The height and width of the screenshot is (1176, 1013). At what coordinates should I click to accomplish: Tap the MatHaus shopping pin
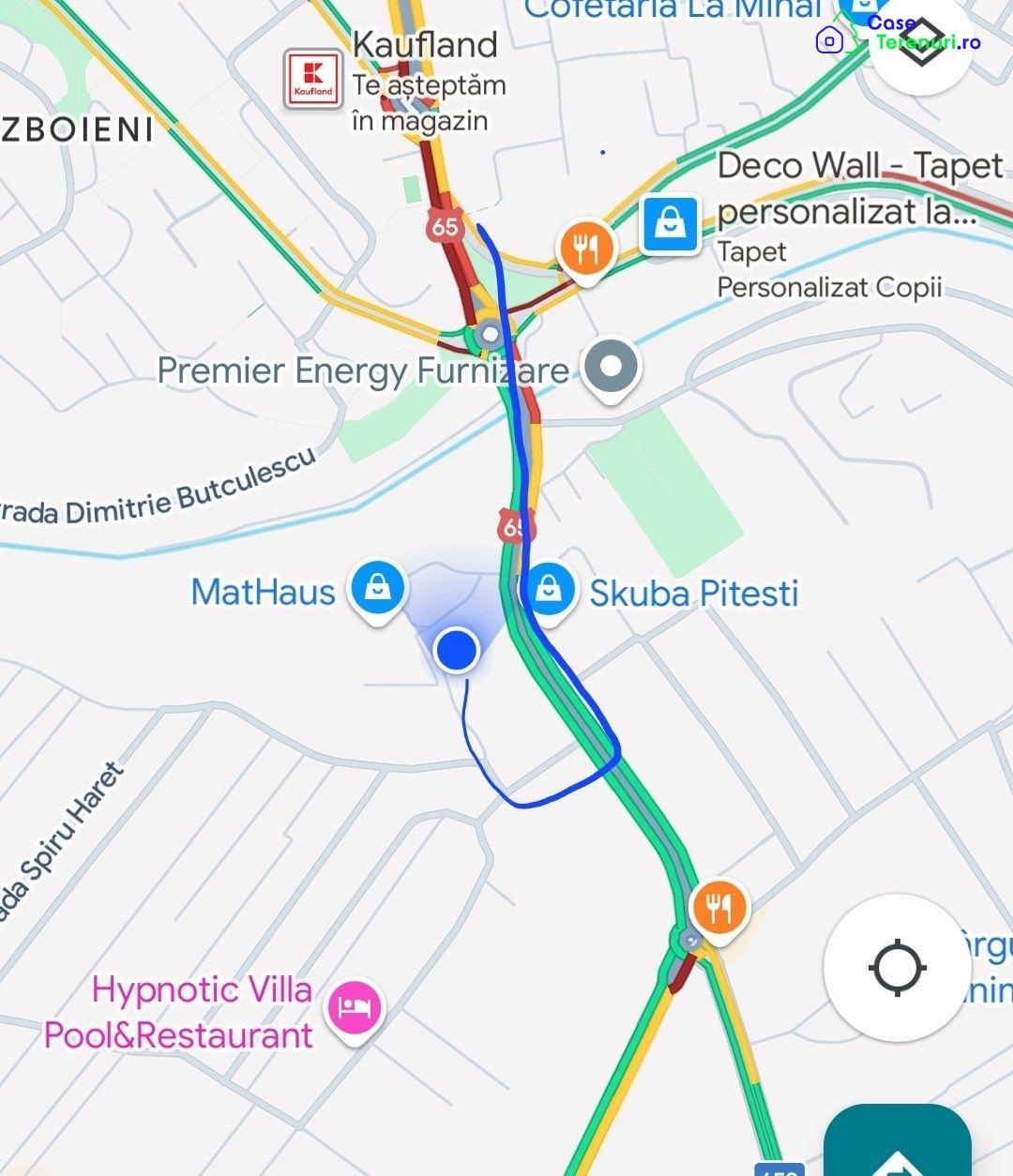377,591
